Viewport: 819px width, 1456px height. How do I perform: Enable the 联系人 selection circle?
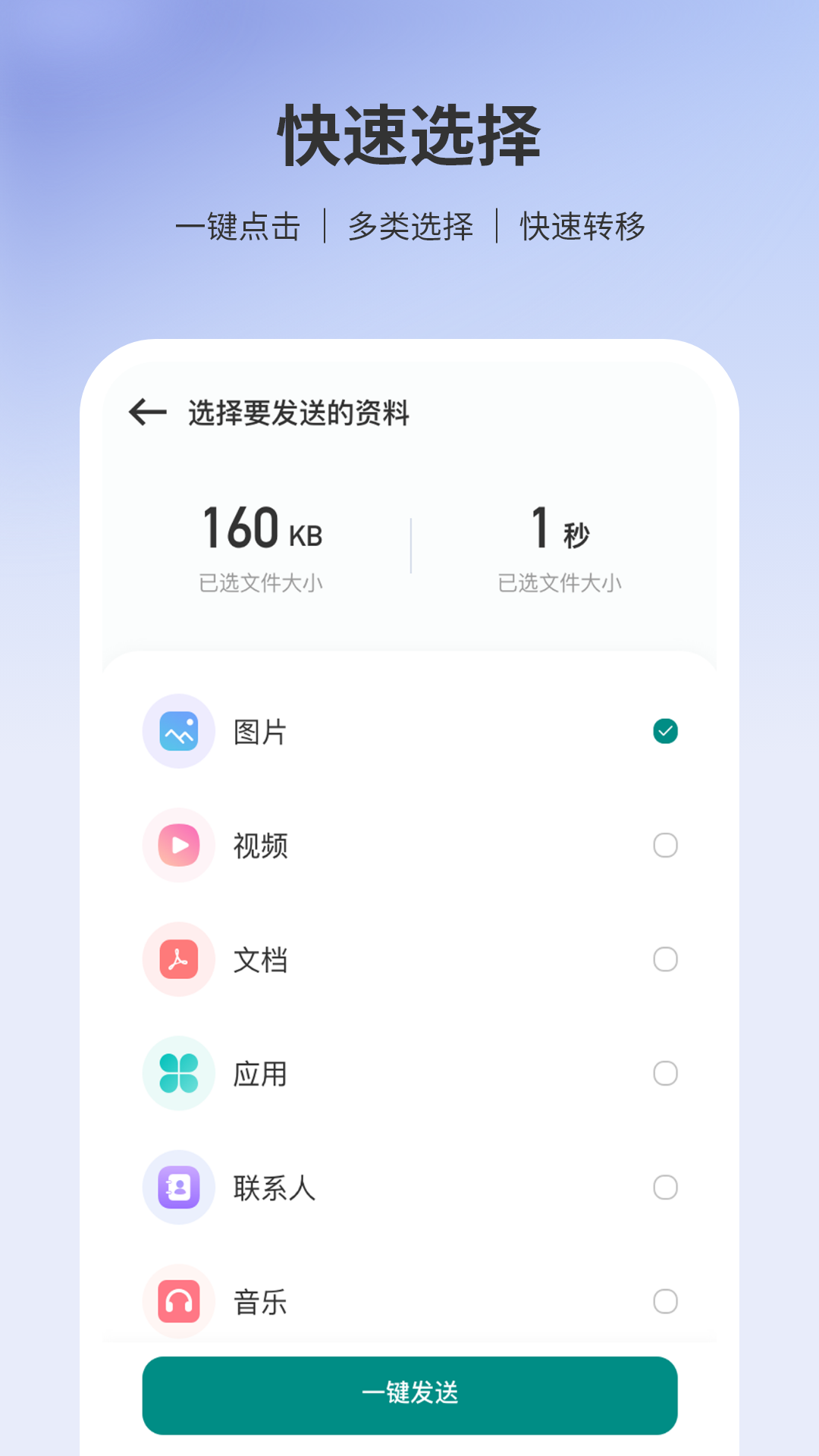(x=665, y=1188)
